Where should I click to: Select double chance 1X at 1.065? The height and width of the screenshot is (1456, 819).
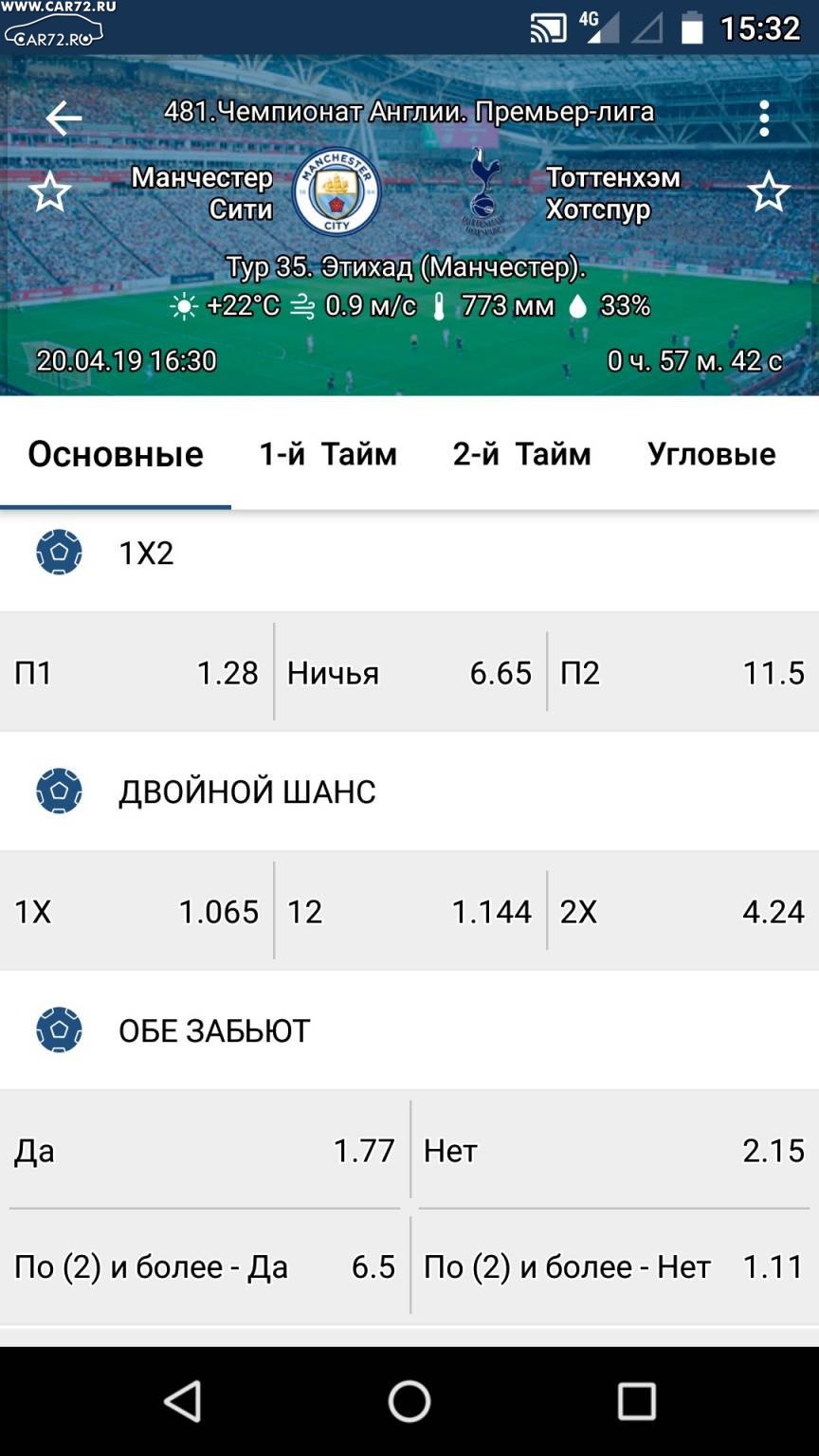136,911
